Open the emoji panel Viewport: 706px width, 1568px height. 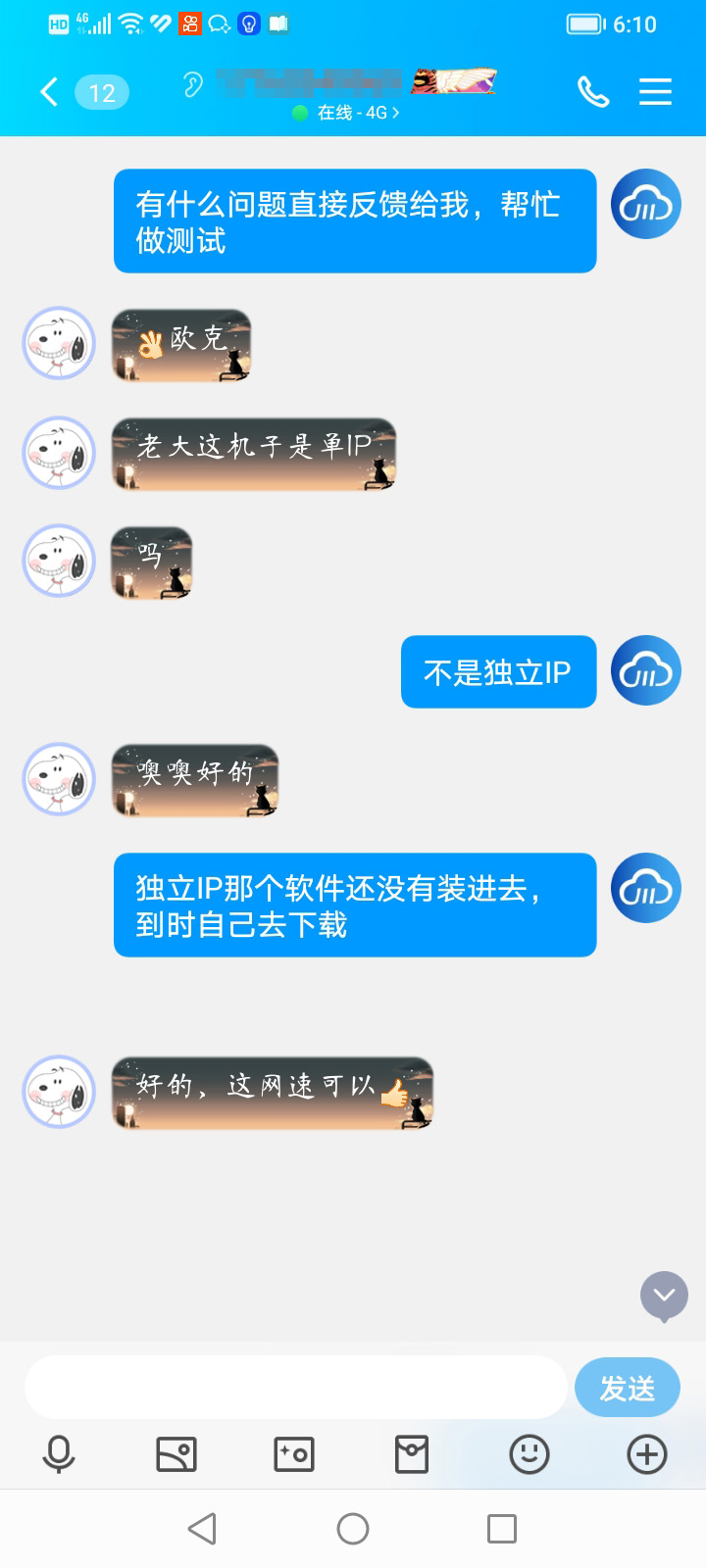tap(529, 1454)
